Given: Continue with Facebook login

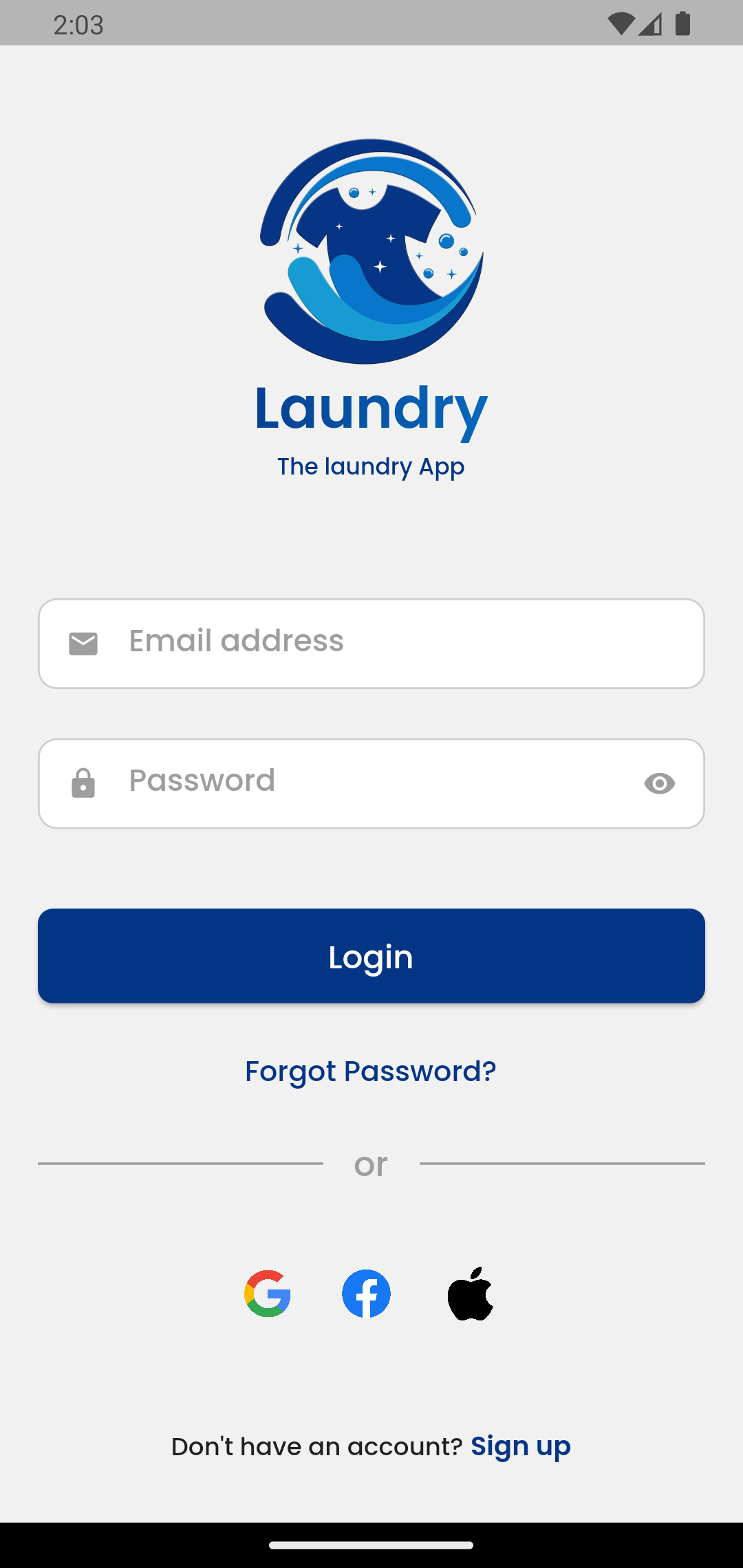Looking at the screenshot, I should pyautogui.click(x=367, y=1294).
